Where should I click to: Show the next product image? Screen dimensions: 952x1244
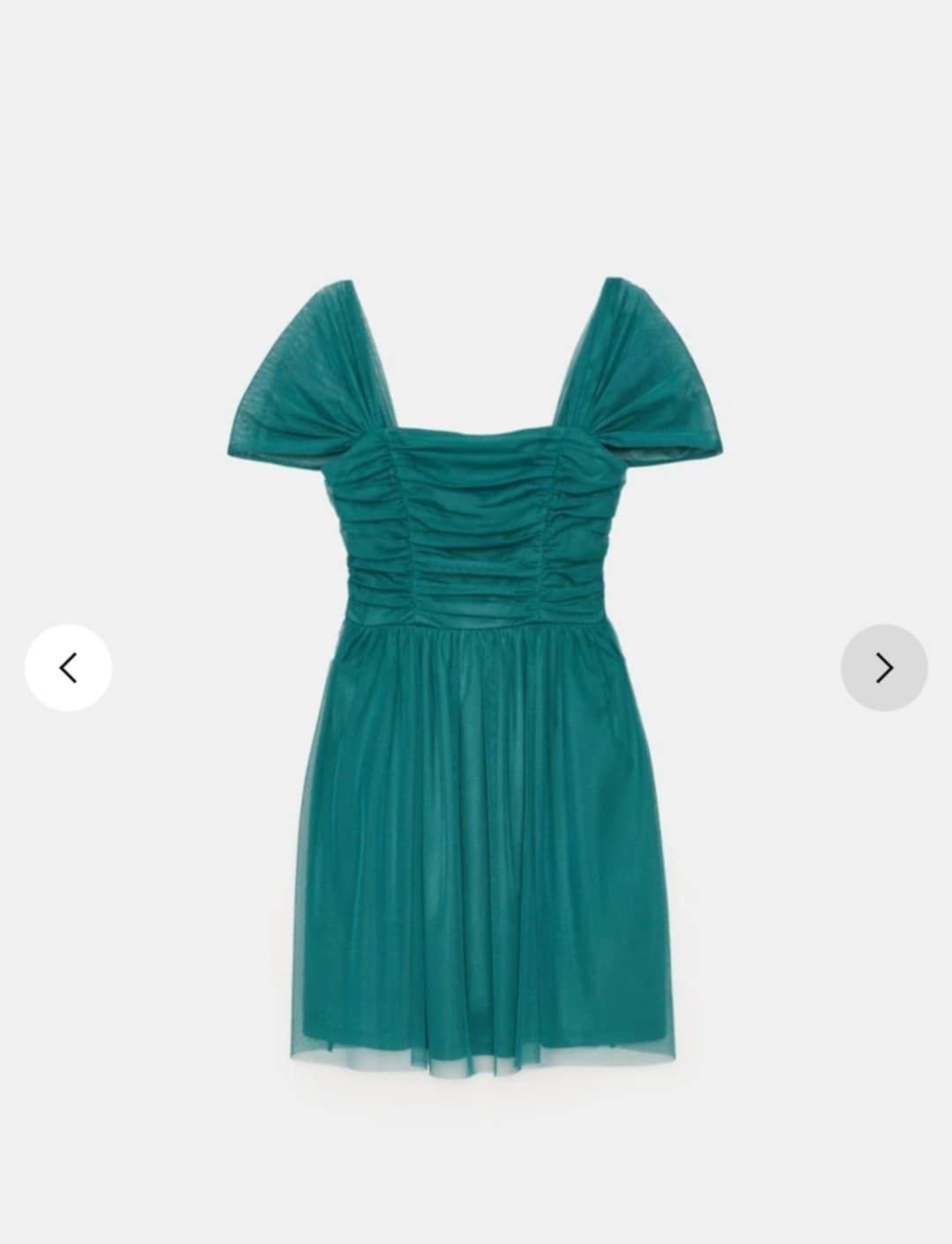pos(883,667)
